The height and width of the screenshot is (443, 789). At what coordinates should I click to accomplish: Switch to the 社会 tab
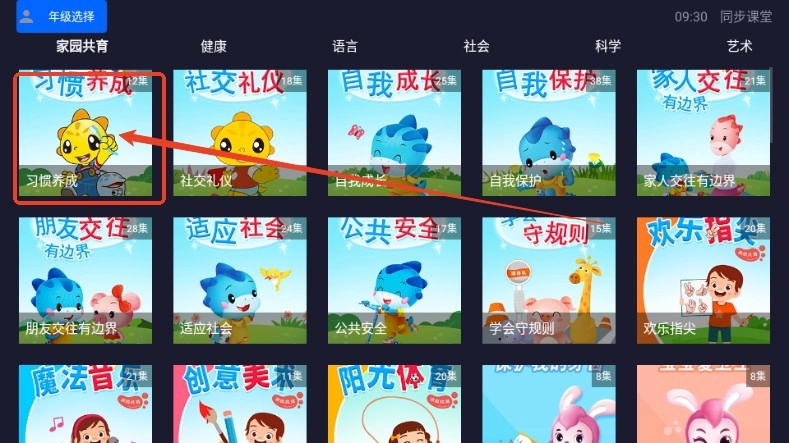pos(477,46)
